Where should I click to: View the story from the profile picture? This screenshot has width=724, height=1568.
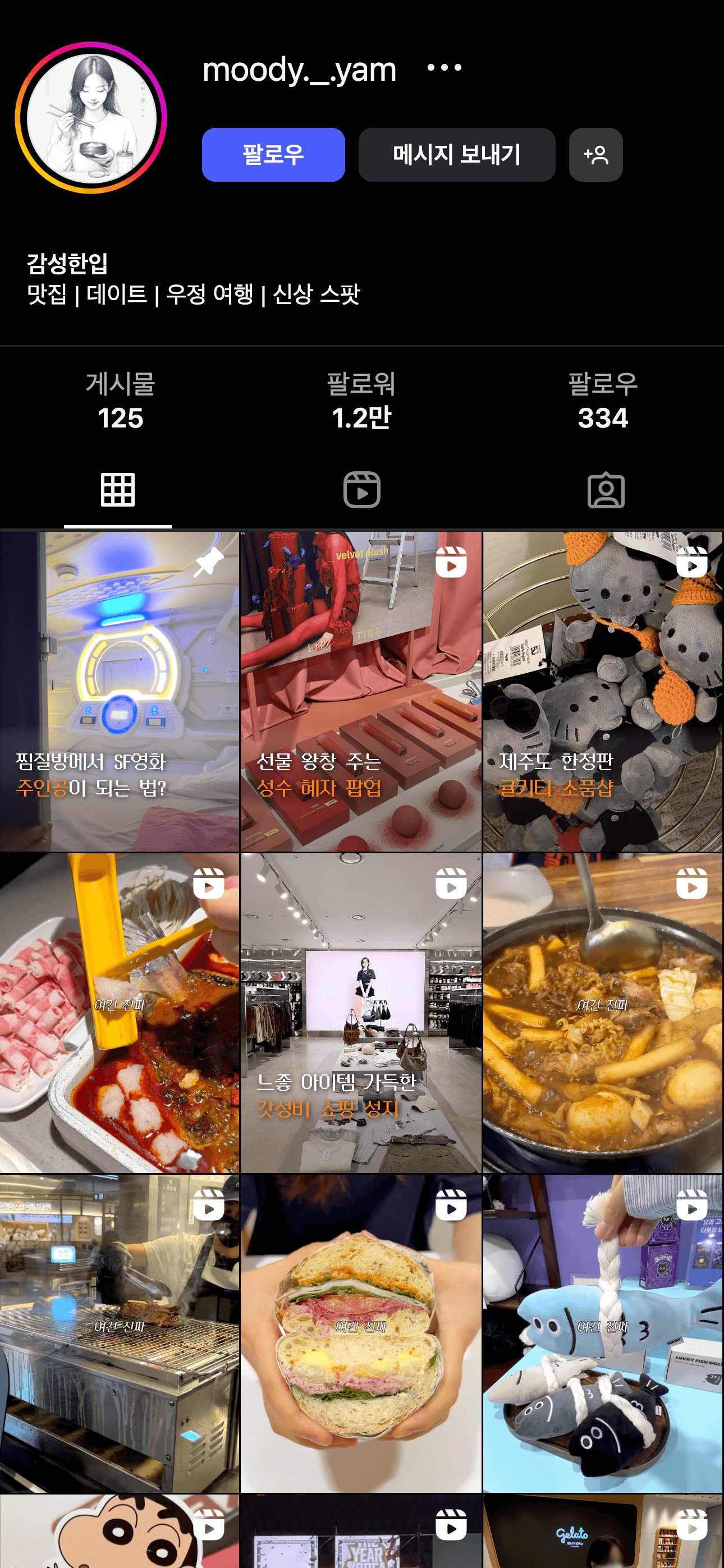click(x=91, y=117)
